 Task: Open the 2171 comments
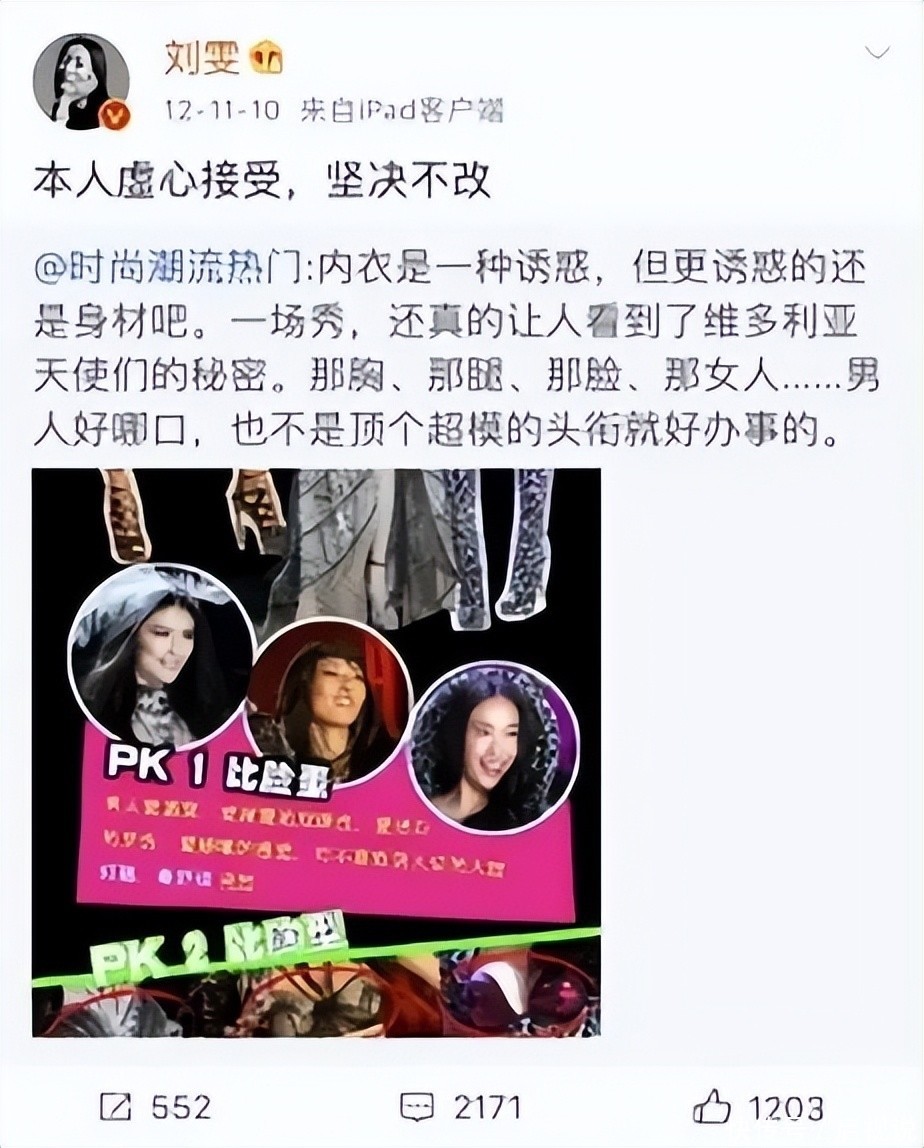[460, 1107]
